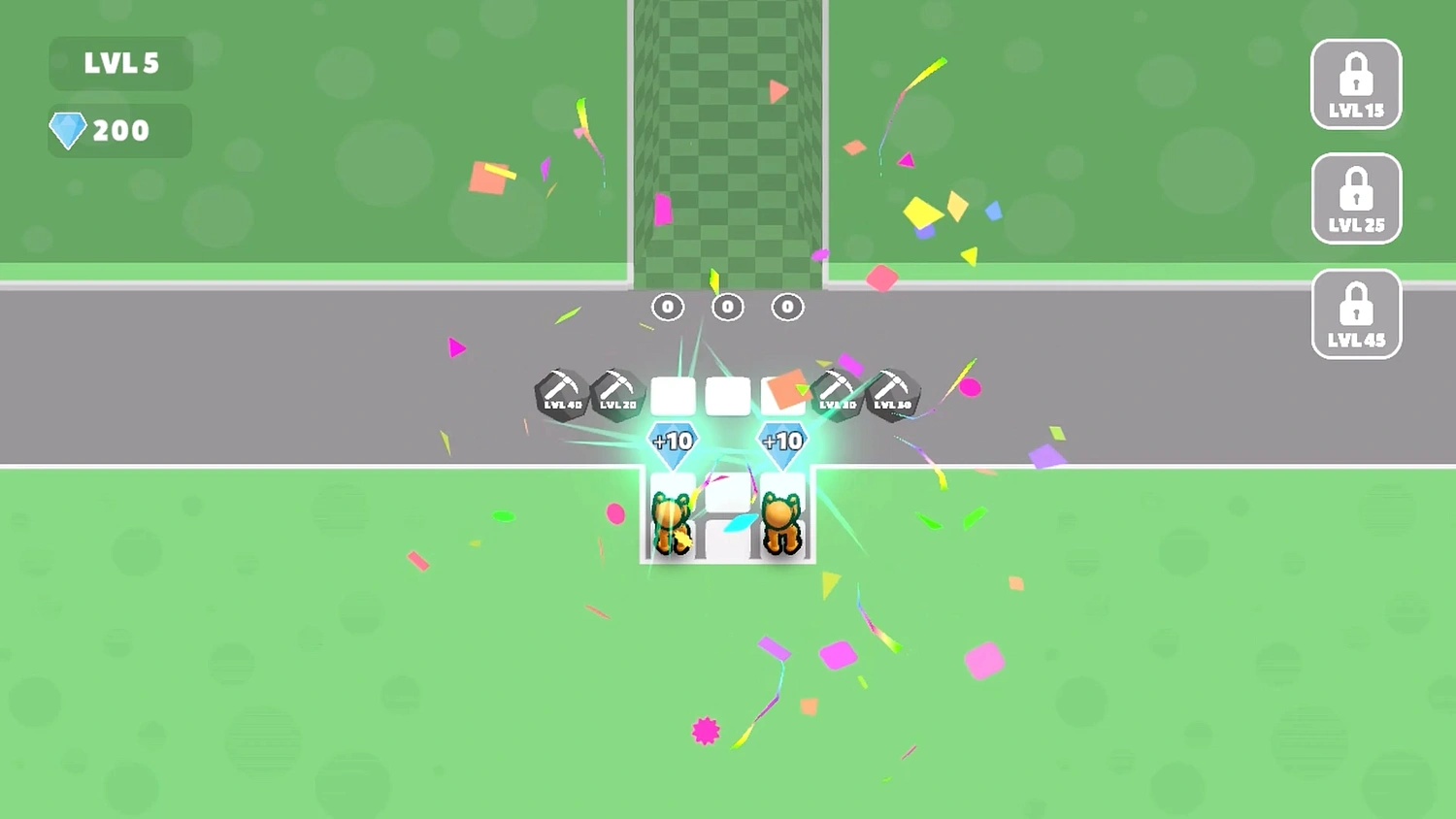Tap the locked LVL 45 button
Screen dimensions: 1456x819
[1356, 314]
